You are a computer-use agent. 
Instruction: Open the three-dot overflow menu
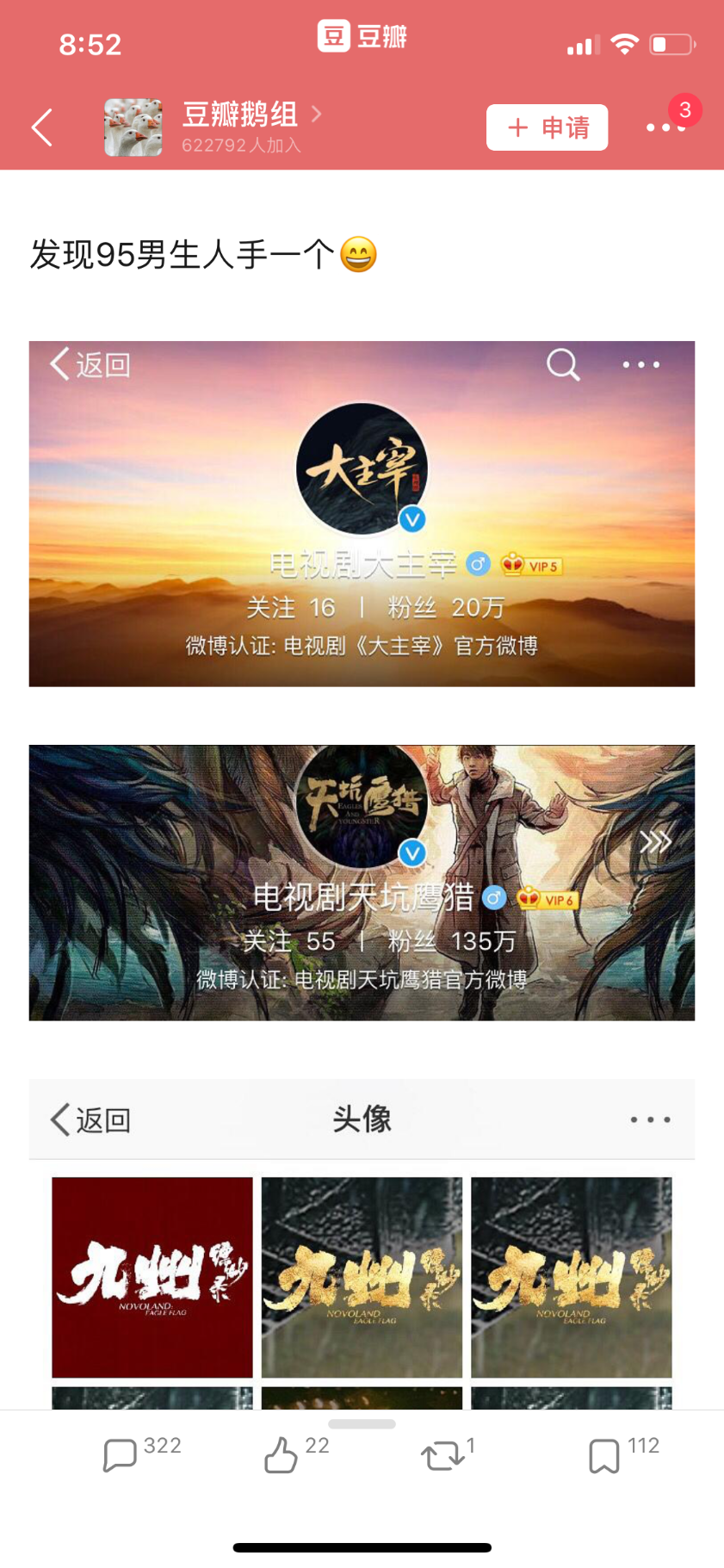coord(665,127)
